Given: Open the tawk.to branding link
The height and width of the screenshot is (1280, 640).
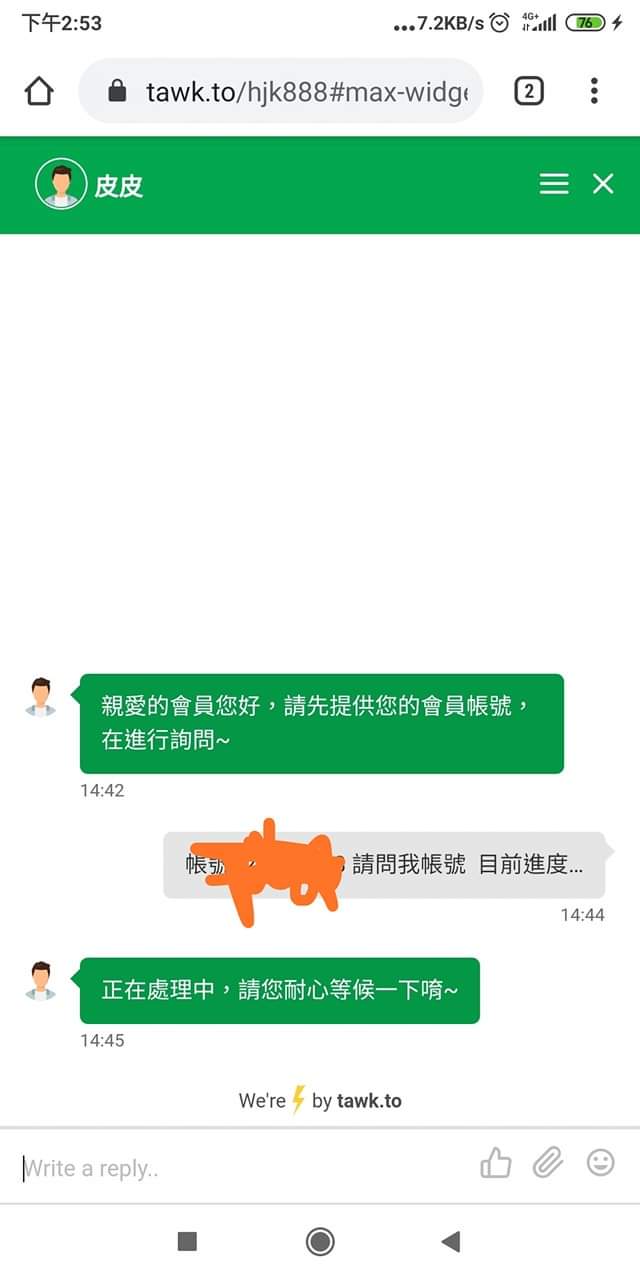Looking at the screenshot, I should coord(320,1101).
